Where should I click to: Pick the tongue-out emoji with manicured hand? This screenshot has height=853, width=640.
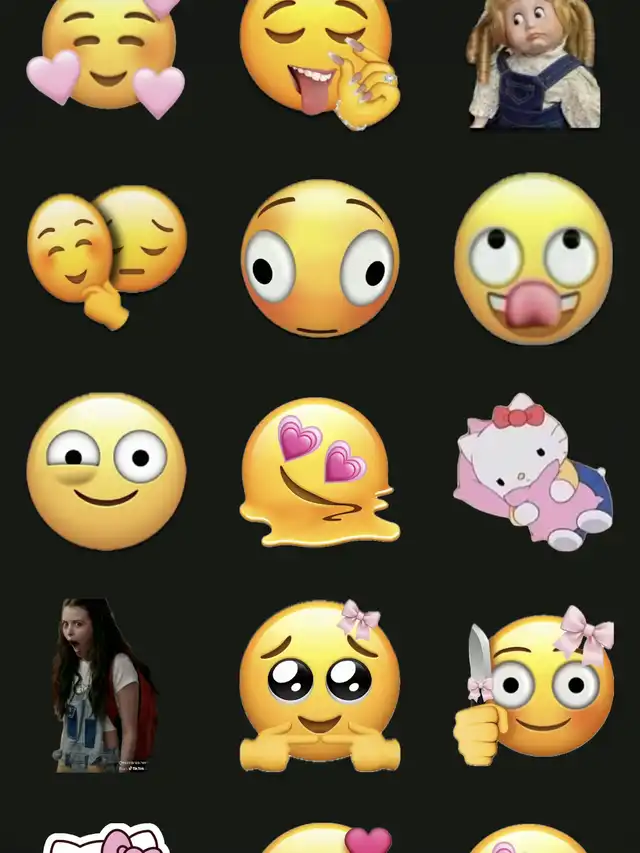coord(318,60)
